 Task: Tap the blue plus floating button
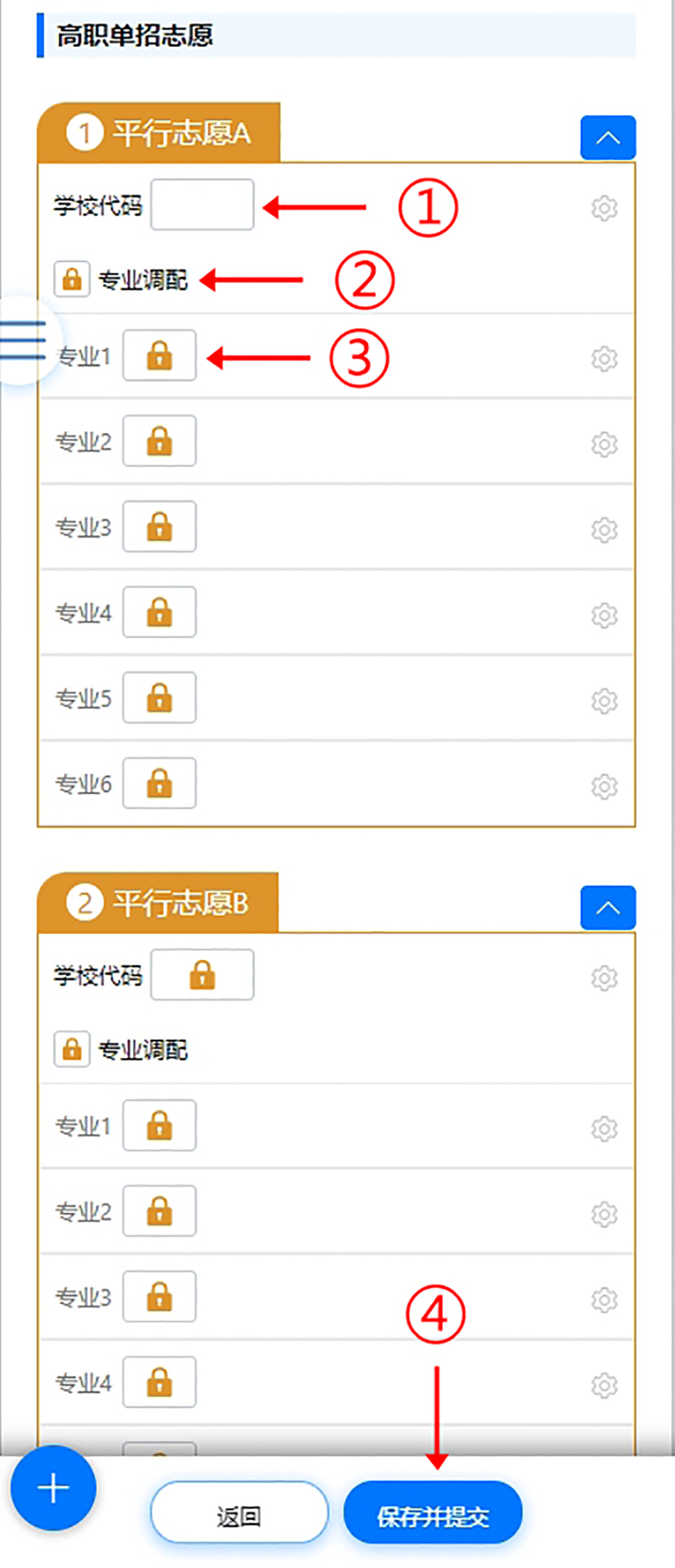tap(54, 1488)
